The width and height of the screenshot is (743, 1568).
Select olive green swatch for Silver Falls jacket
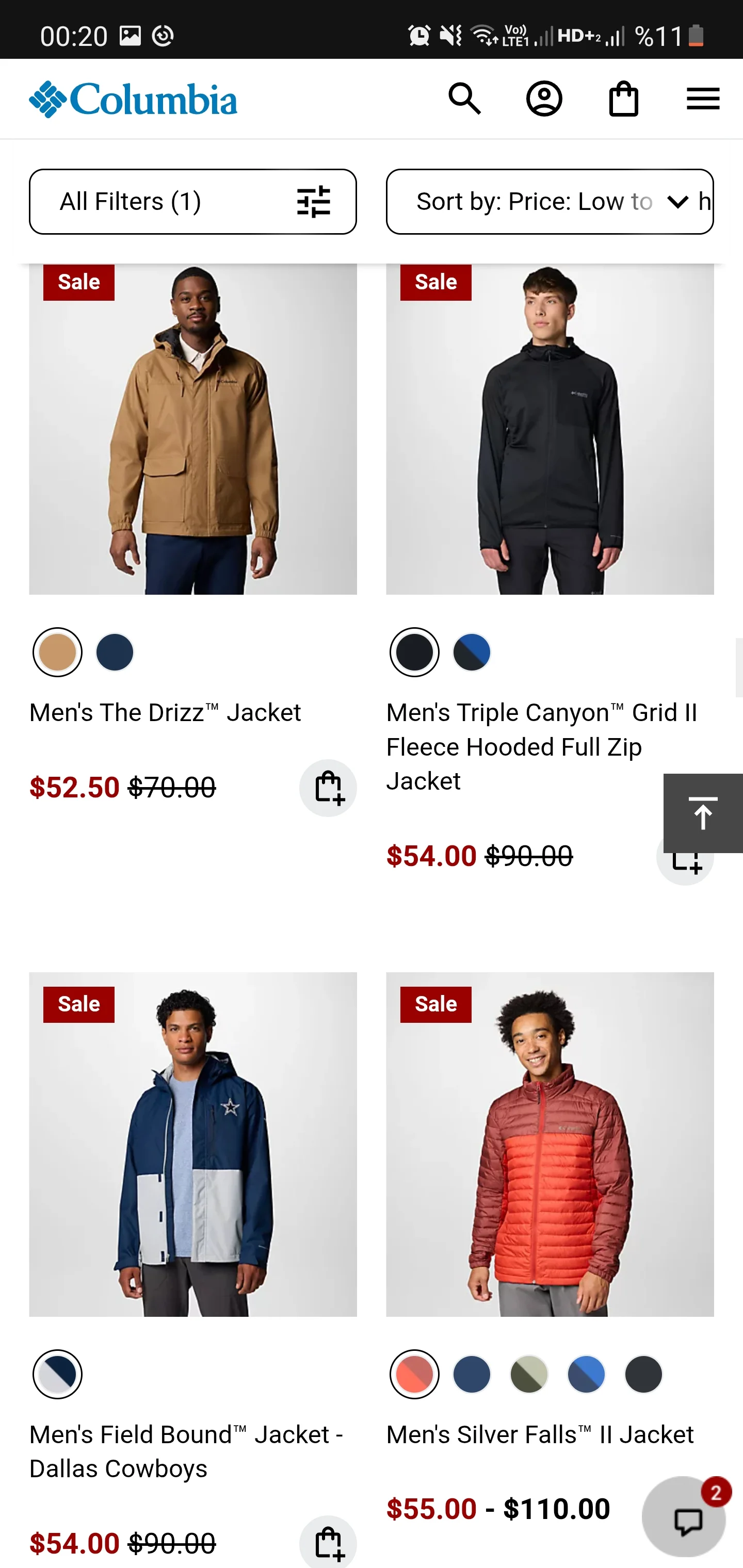529,1375
